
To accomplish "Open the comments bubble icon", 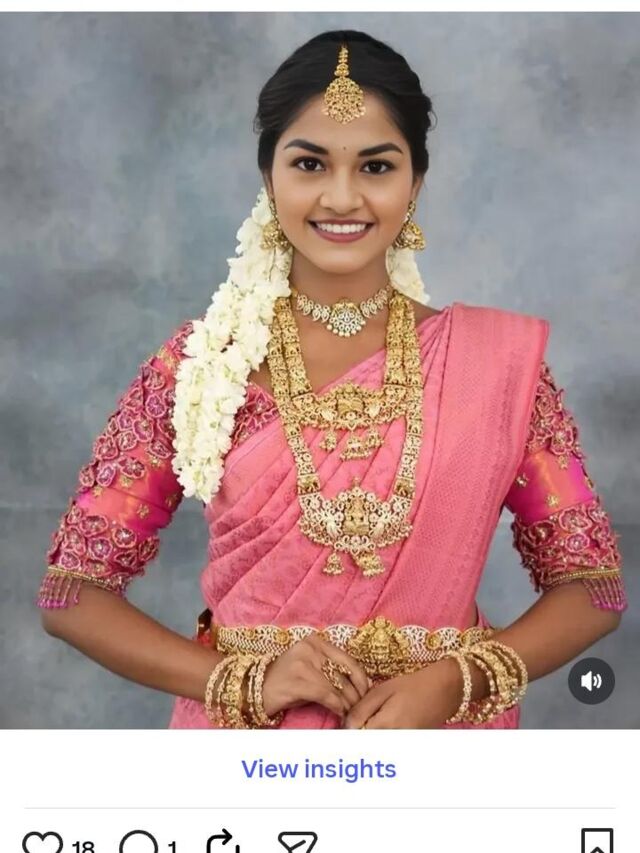I will pyautogui.click(x=139, y=843).
